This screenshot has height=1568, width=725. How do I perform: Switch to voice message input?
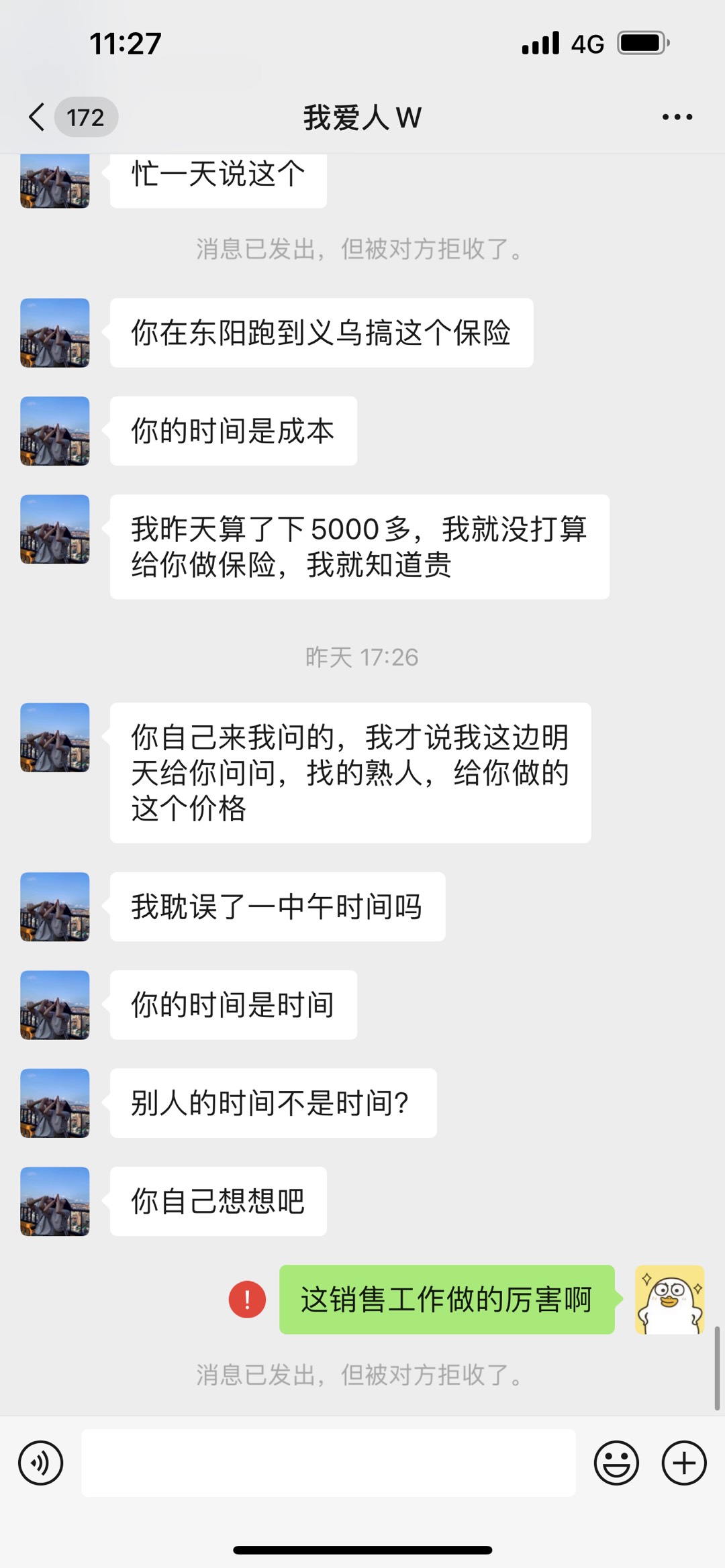pos(41,1463)
